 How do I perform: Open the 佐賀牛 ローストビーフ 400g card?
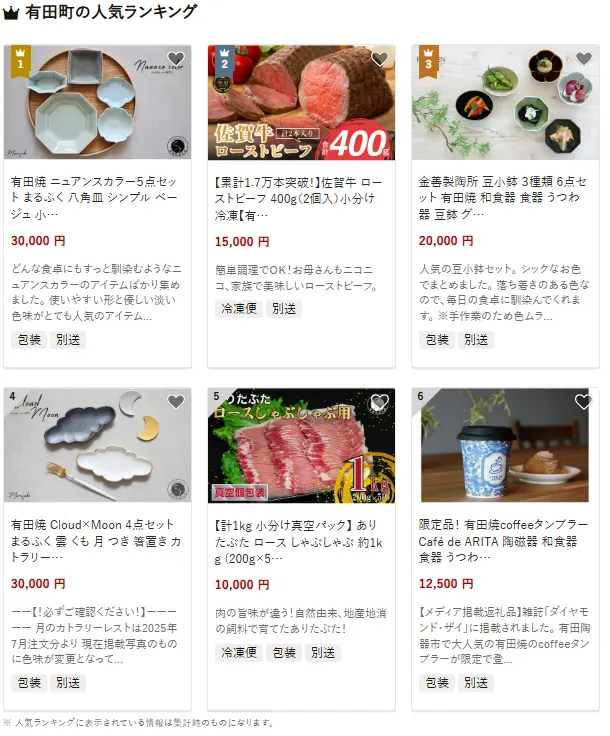pos(301,198)
